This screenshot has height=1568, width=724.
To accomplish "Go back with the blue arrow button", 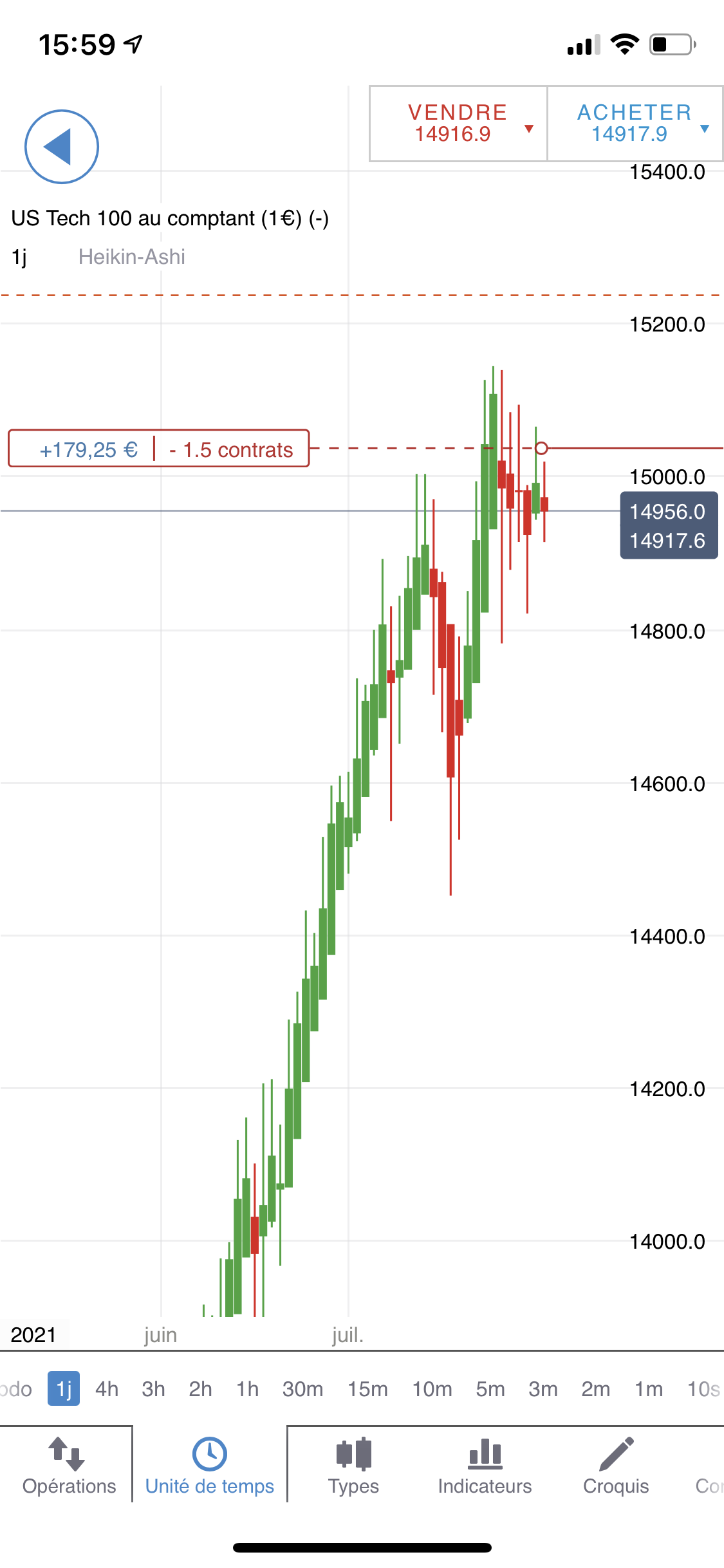I will point(61,147).
